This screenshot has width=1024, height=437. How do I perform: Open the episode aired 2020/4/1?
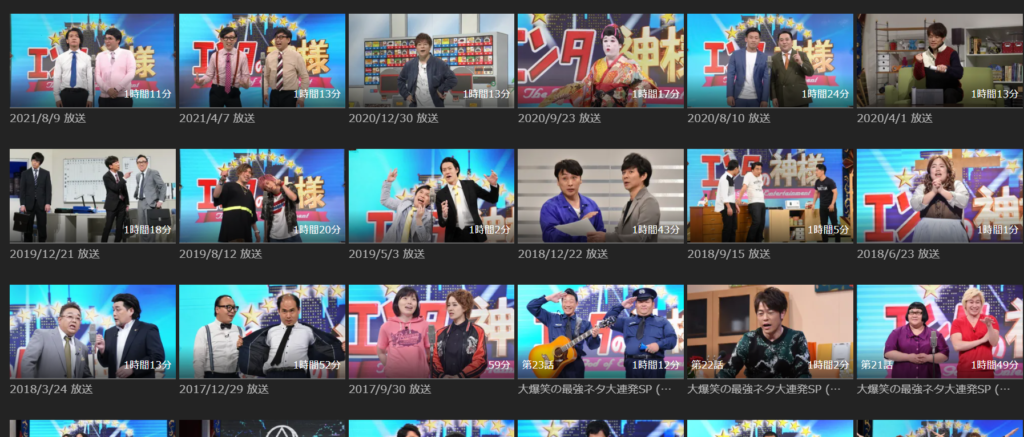point(939,60)
